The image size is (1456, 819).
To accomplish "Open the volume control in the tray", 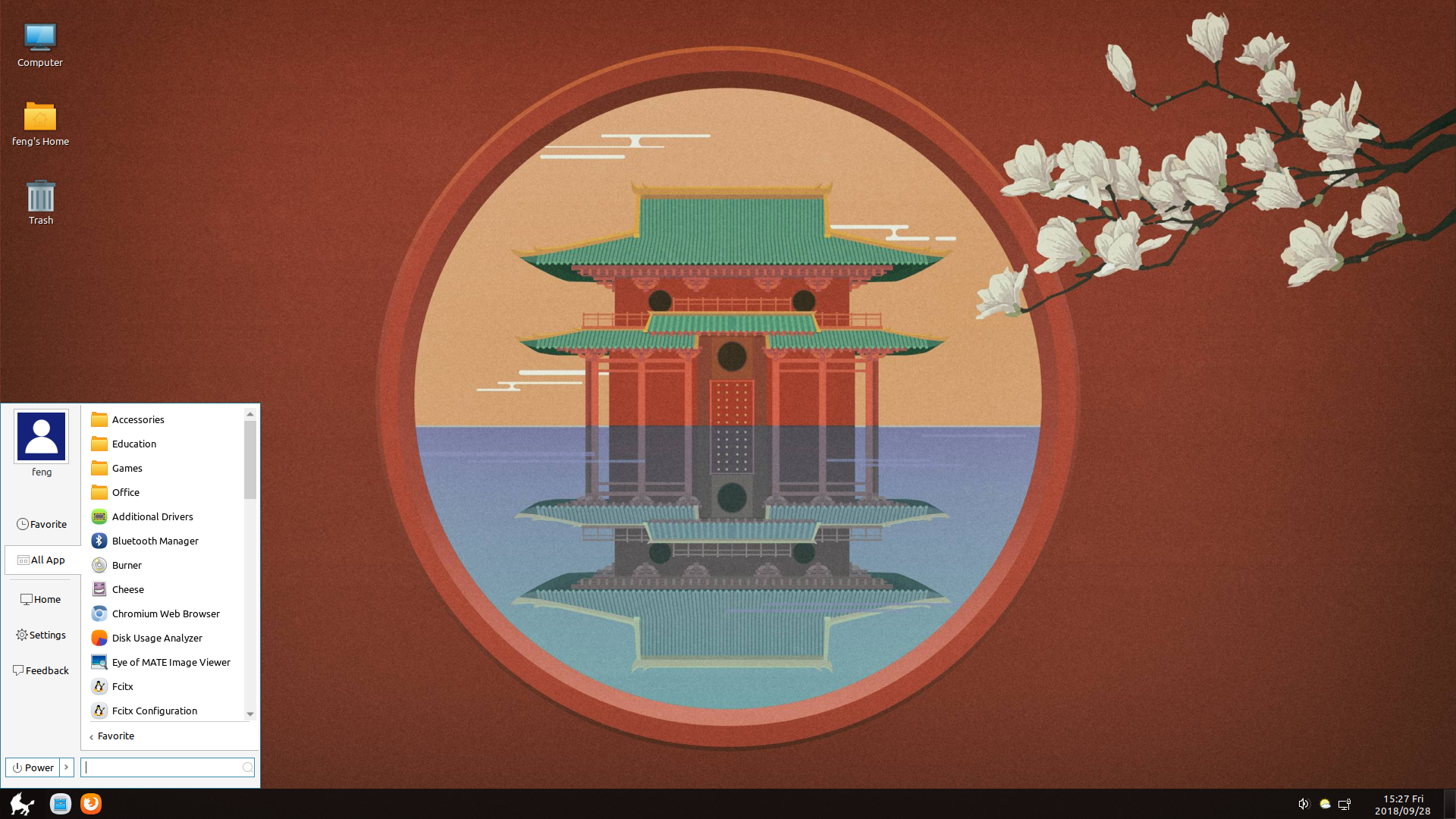I will pos(1303,804).
